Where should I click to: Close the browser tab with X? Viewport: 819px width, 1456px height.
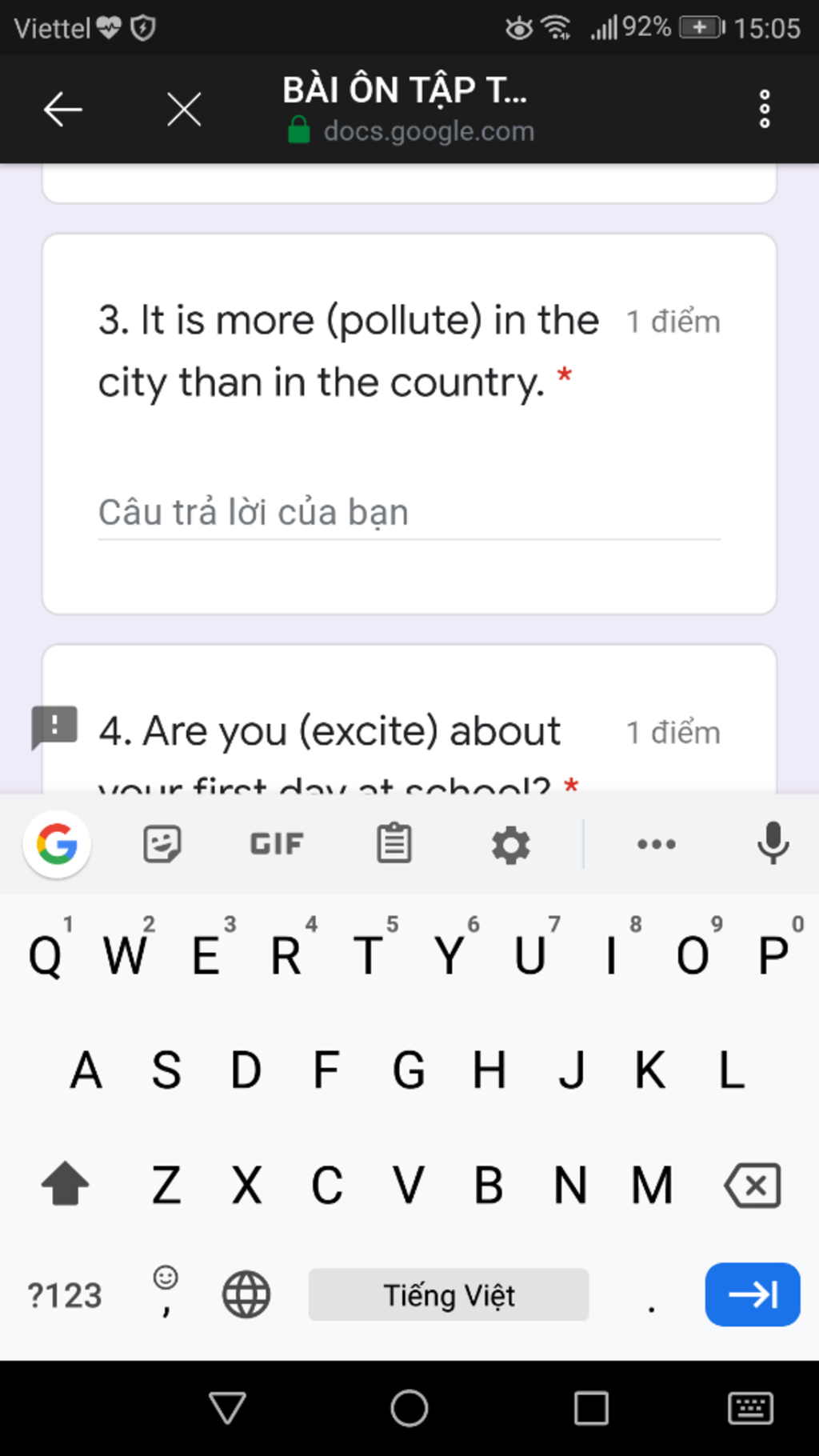(184, 110)
